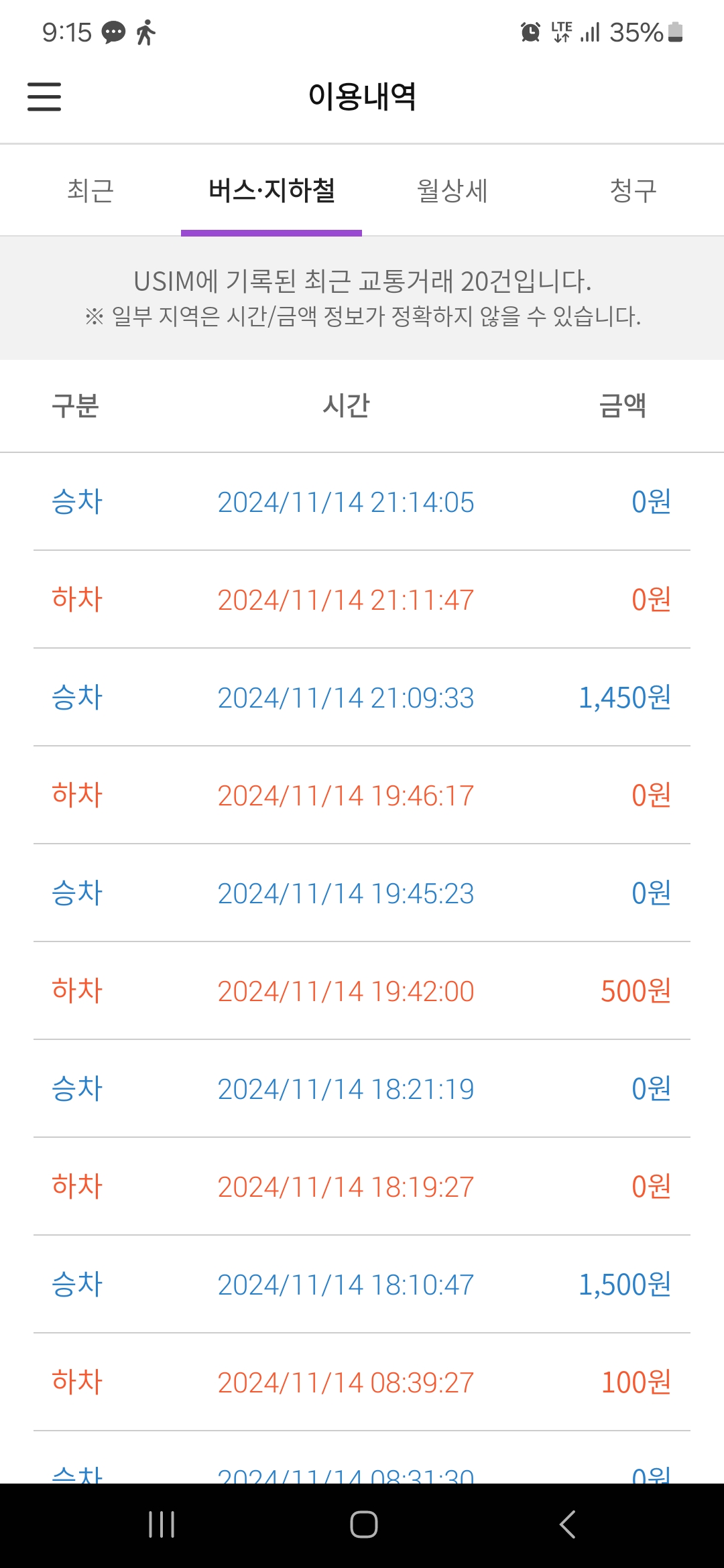Go back with the system back button
This screenshot has height=1568, width=724.
point(567,1524)
